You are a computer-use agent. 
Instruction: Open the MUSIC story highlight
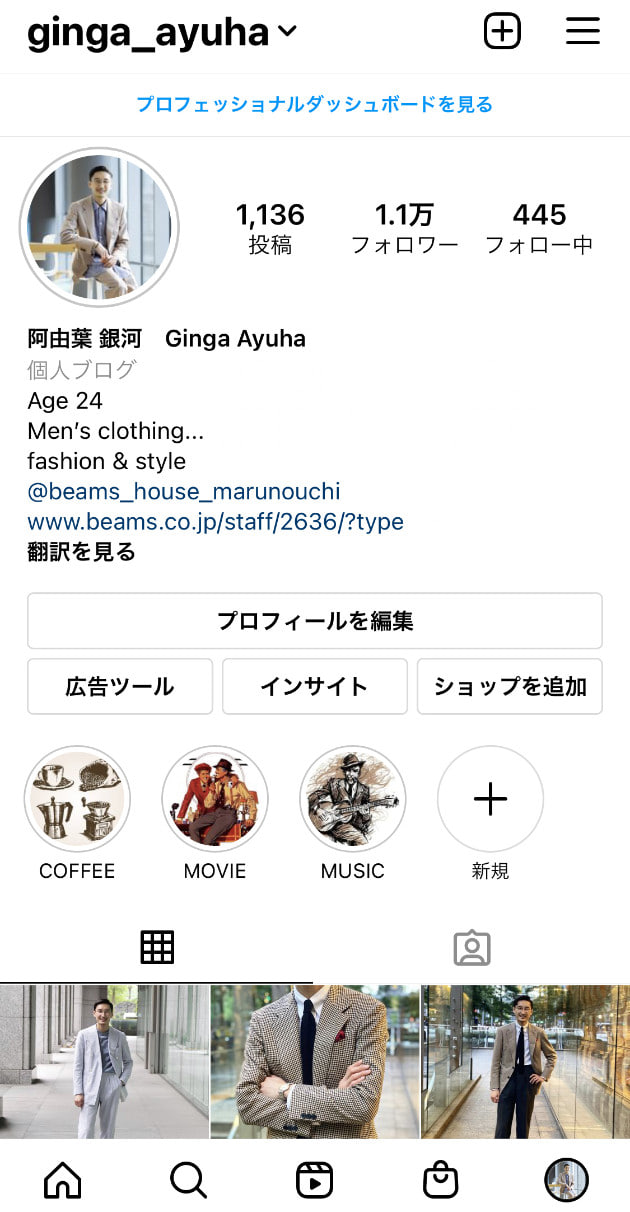click(353, 799)
